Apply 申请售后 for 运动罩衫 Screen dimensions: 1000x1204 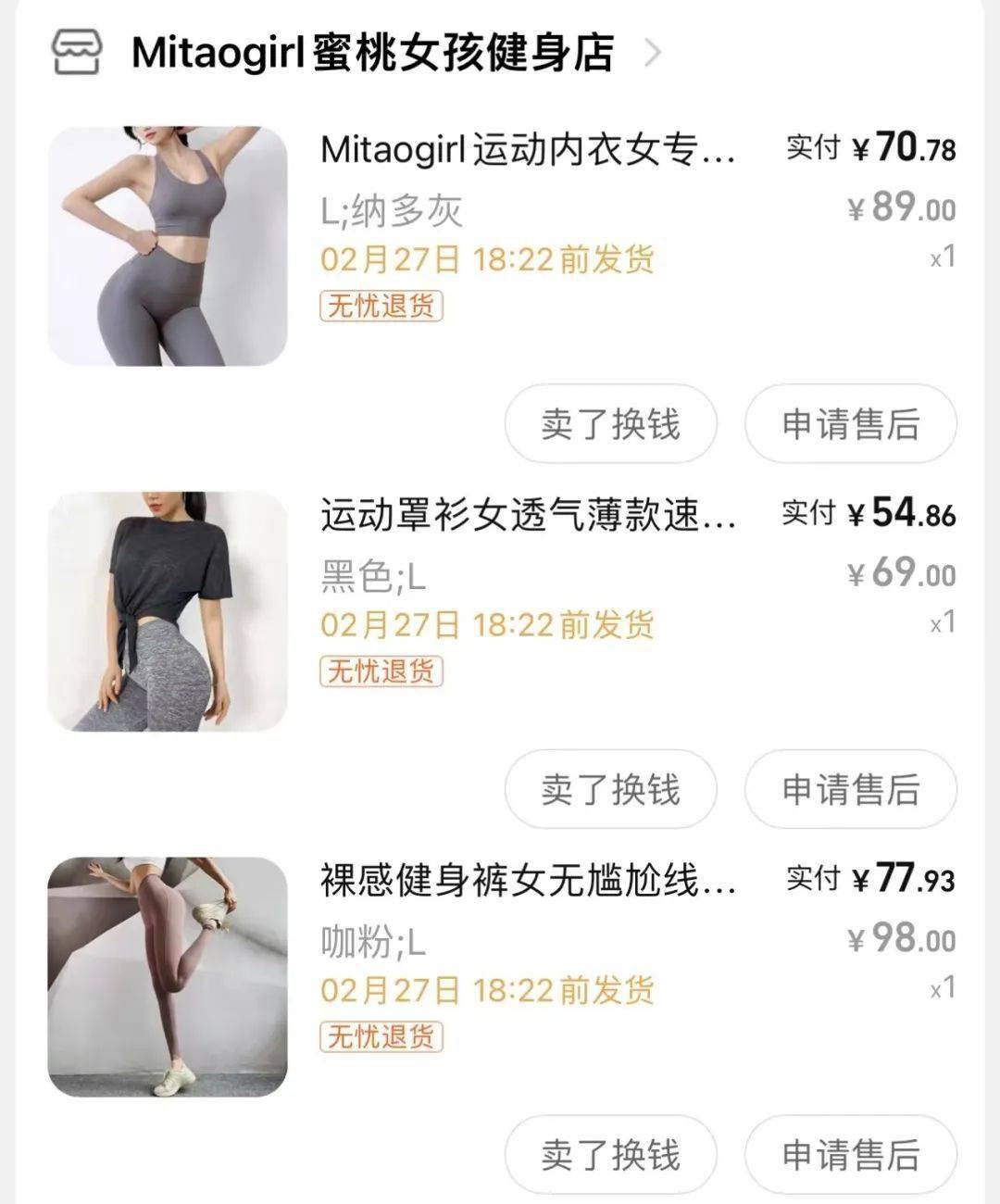point(850,790)
